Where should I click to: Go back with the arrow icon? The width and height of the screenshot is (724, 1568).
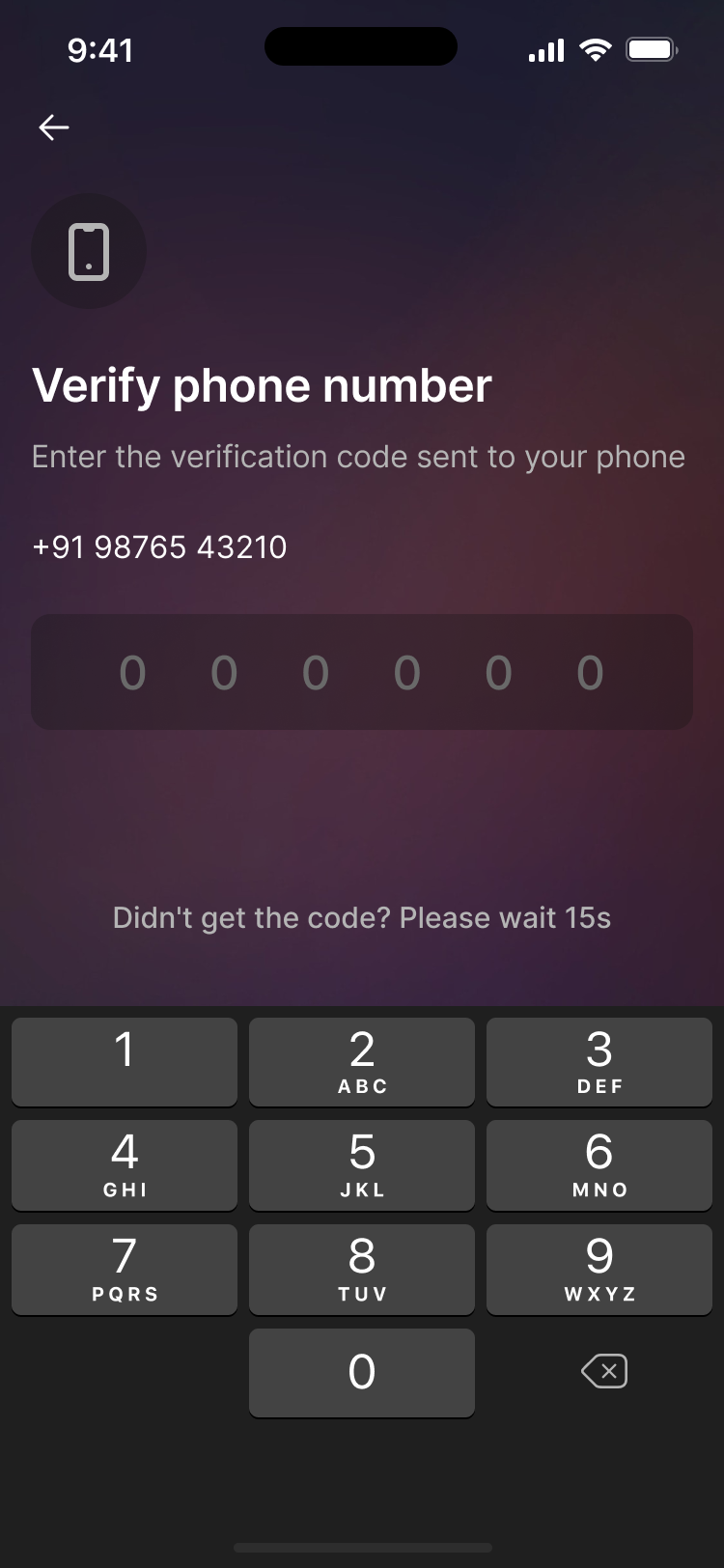54,127
